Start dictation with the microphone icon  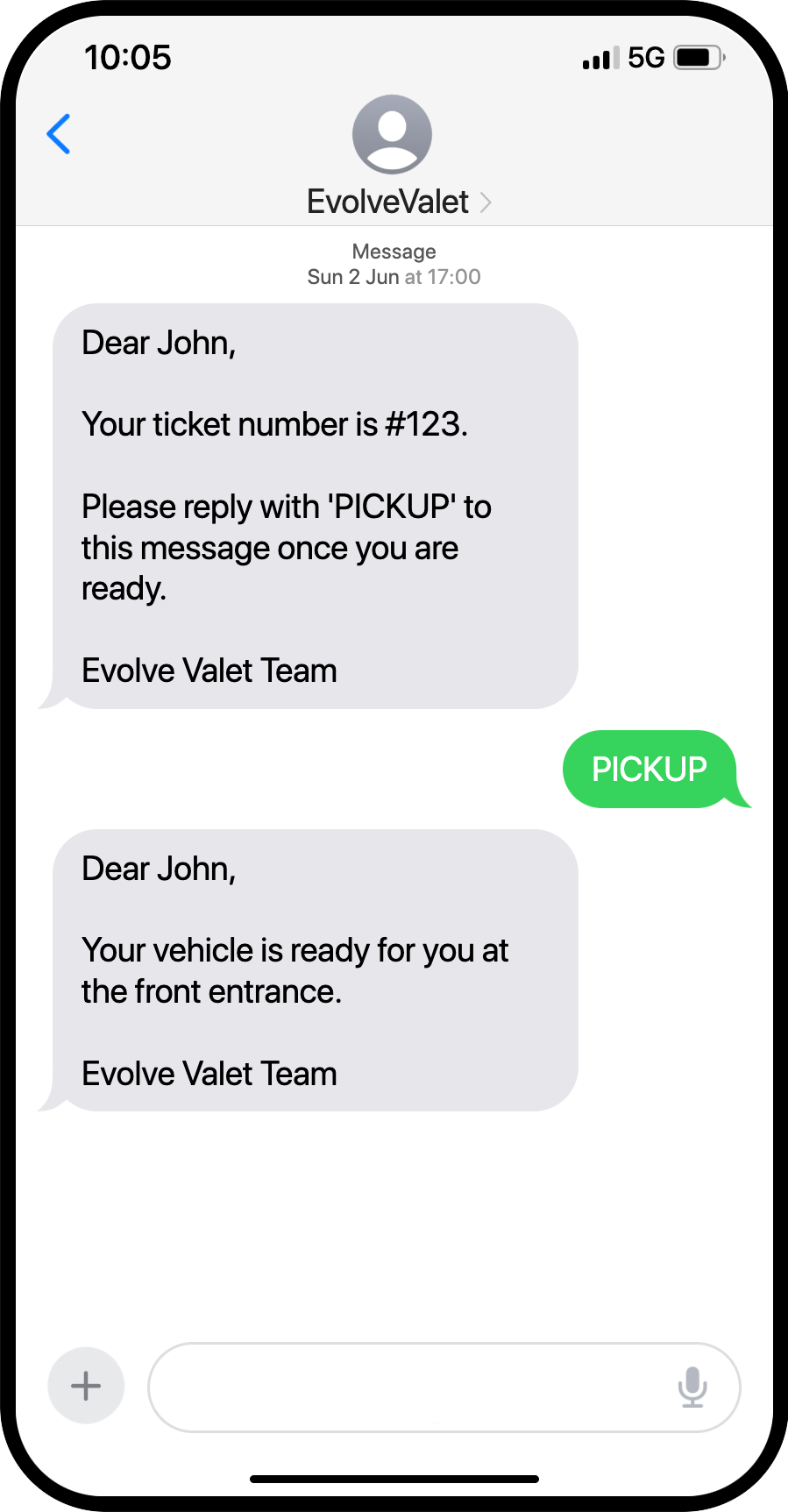coord(692,1387)
